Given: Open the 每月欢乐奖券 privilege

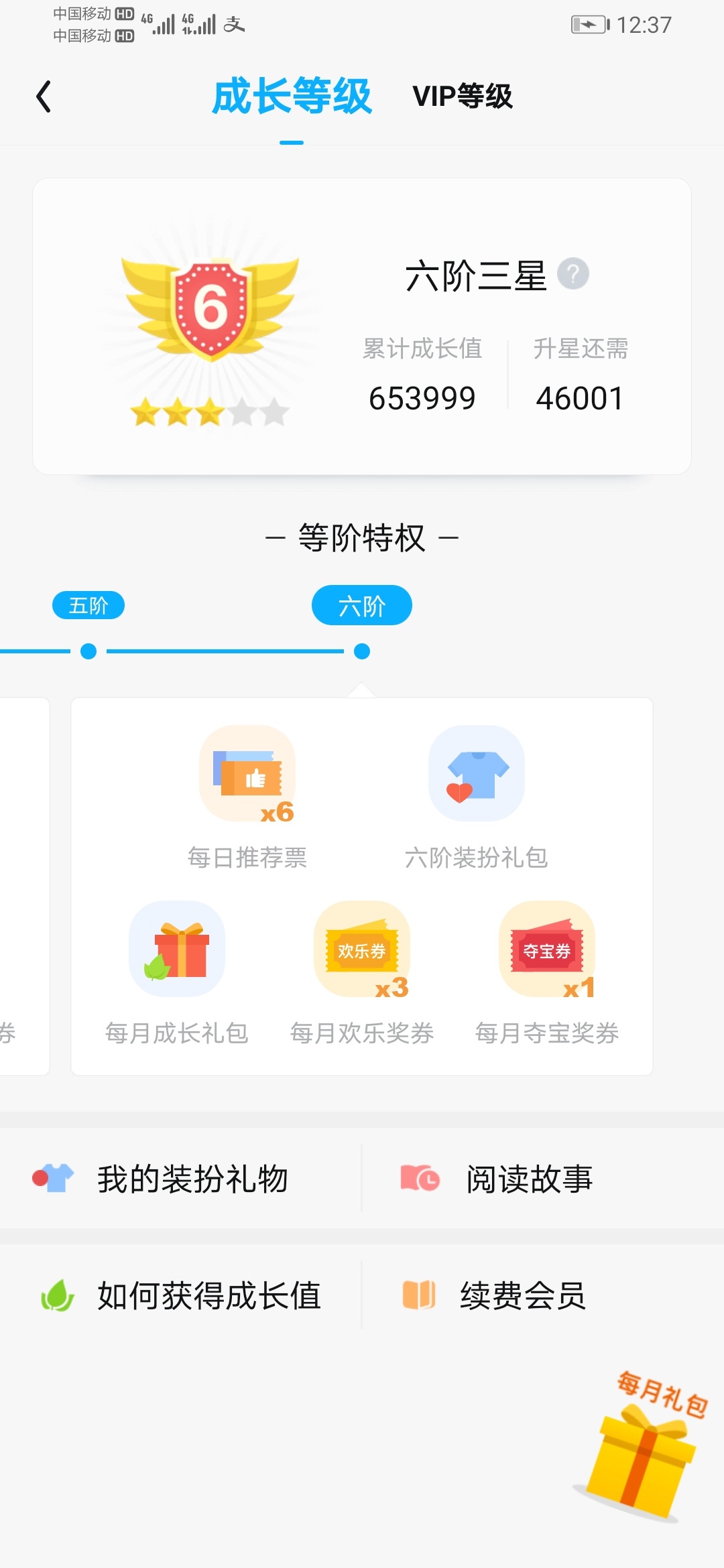Looking at the screenshot, I should point(362,973).
